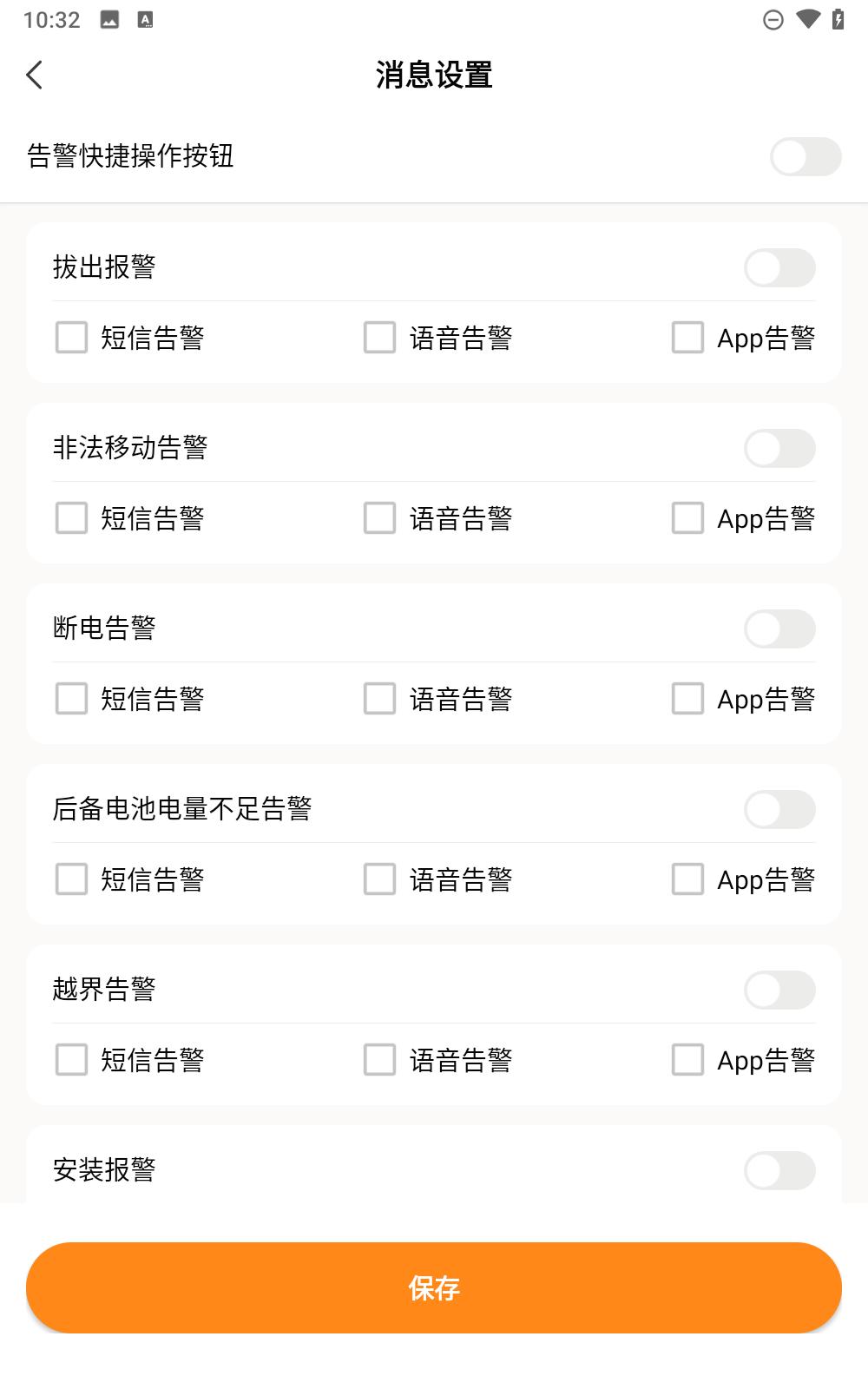This screenshot has width=868, height=1389.
Task: Turn on the 越界告警 switch
Action: coord(779,990)
